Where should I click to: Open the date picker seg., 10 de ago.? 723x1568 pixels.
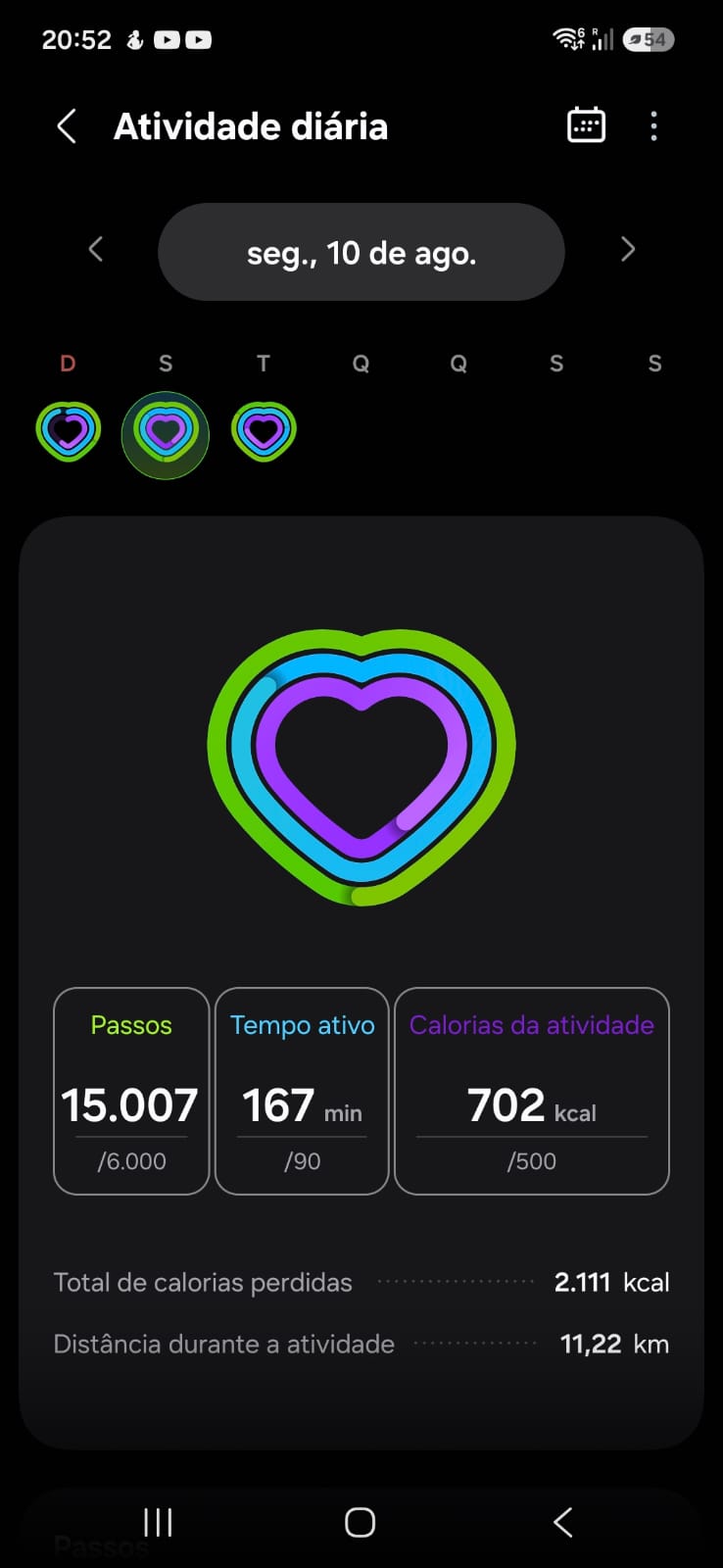(361, 252)
